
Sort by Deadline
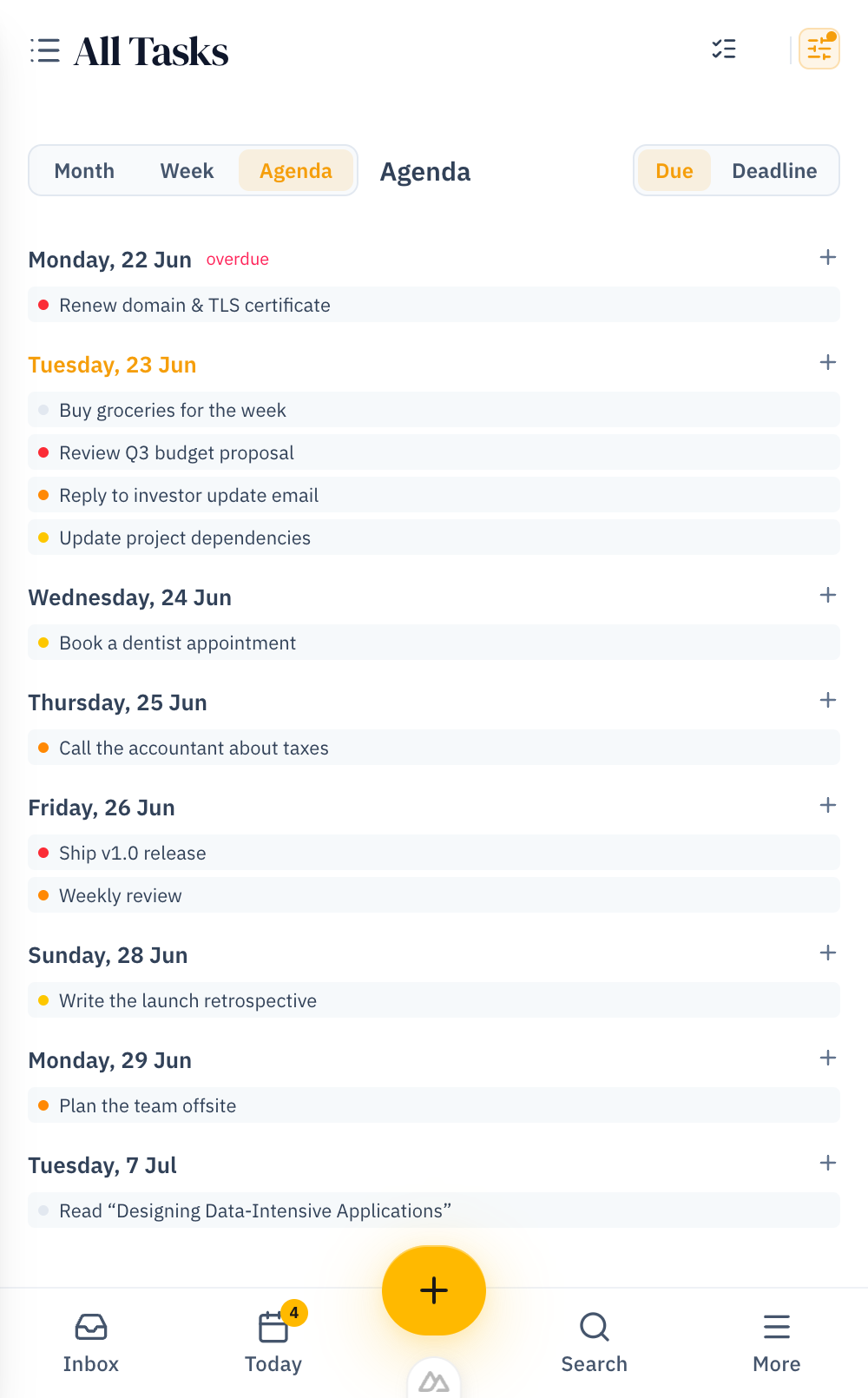774,170
